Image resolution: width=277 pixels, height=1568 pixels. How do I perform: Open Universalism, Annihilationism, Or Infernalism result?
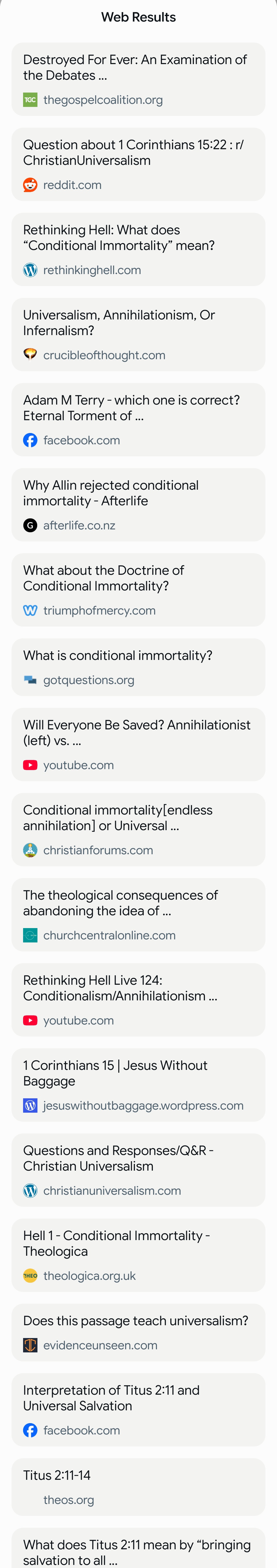(x=138, y=335)
